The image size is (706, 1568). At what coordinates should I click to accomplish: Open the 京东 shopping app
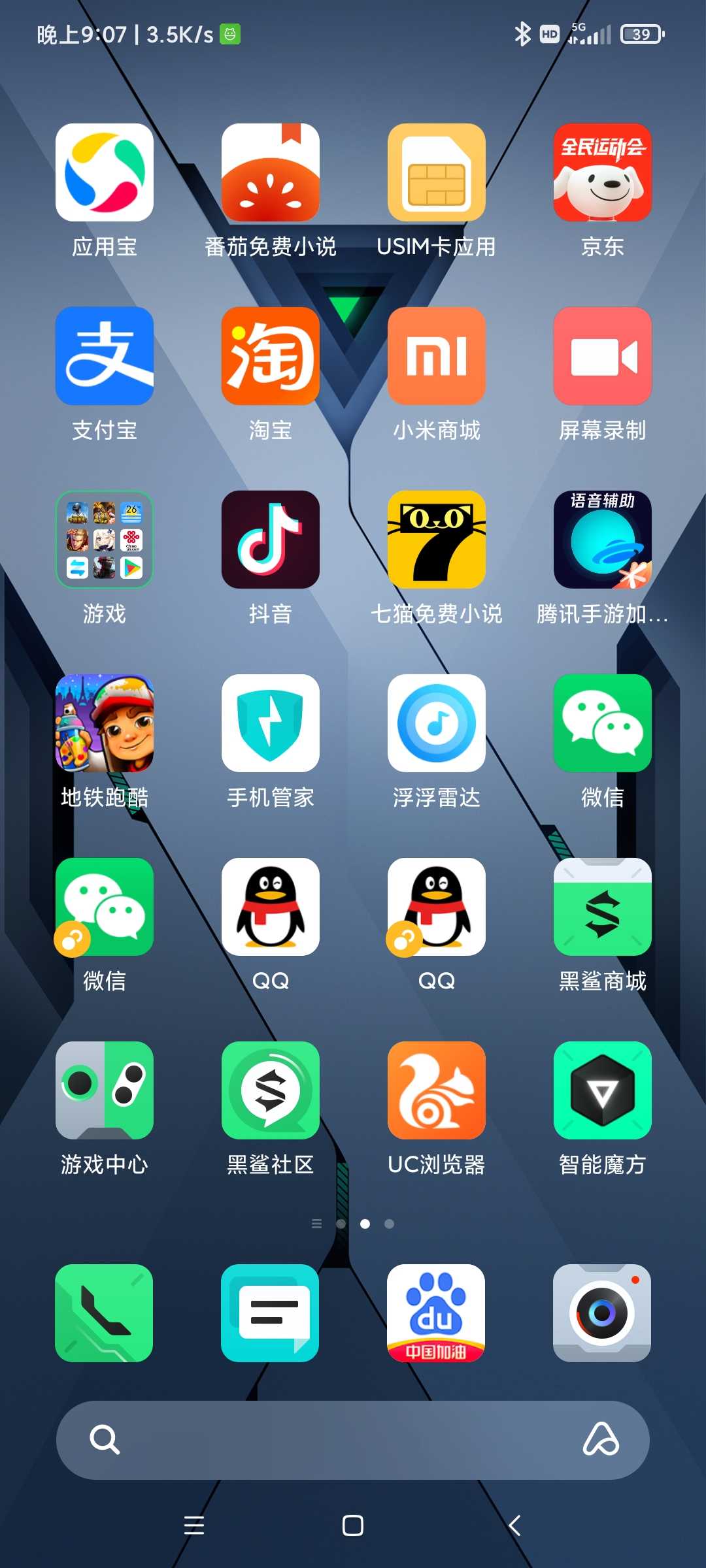click(x=602, y=173)
